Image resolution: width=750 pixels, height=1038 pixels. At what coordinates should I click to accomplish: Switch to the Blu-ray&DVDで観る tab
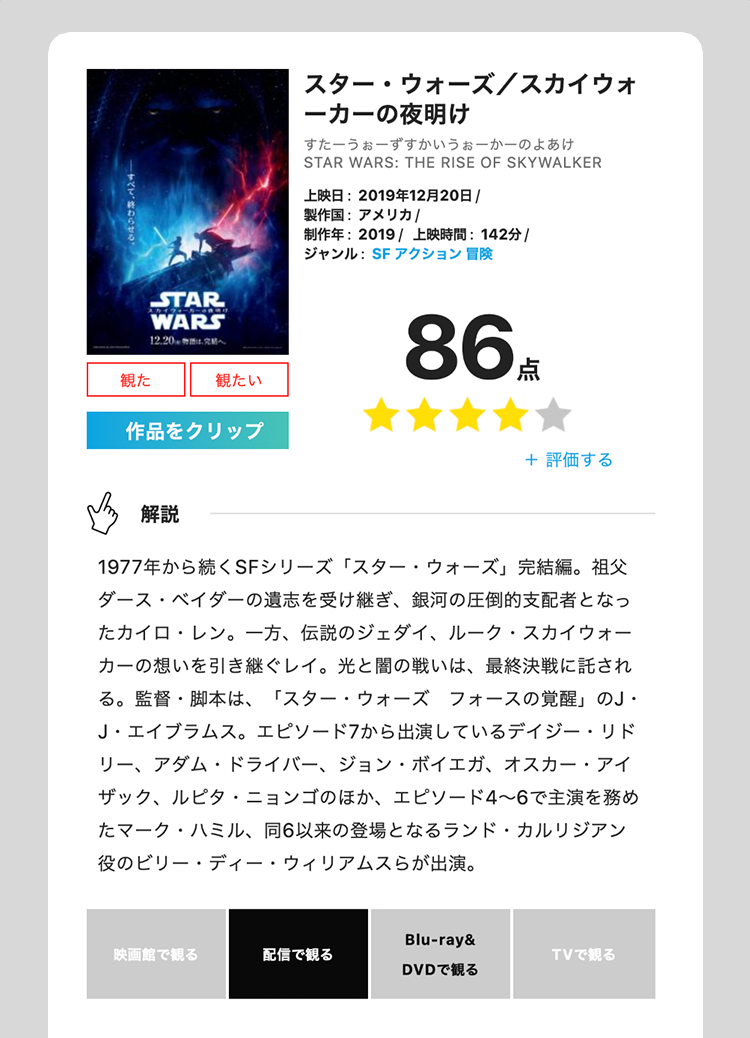click(x=440, y=954)
